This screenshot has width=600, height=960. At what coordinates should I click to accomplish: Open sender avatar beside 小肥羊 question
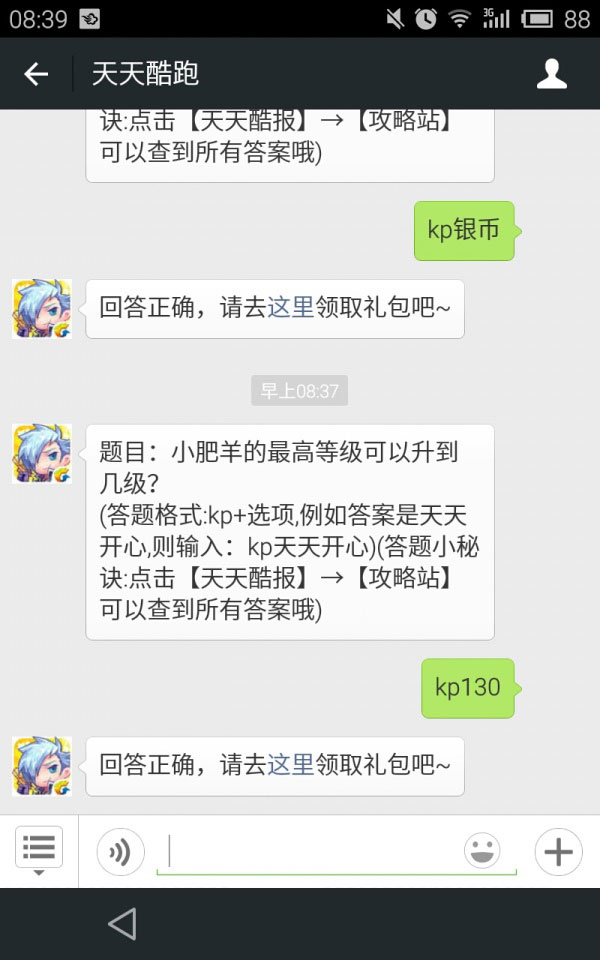(42, 454)
